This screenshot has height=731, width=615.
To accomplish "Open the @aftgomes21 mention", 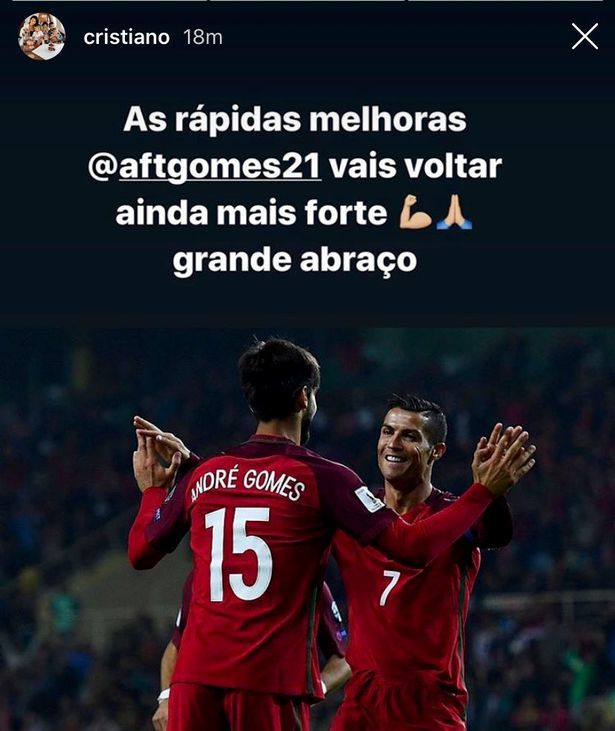I will pyautogui.click(x=205, y=166).
